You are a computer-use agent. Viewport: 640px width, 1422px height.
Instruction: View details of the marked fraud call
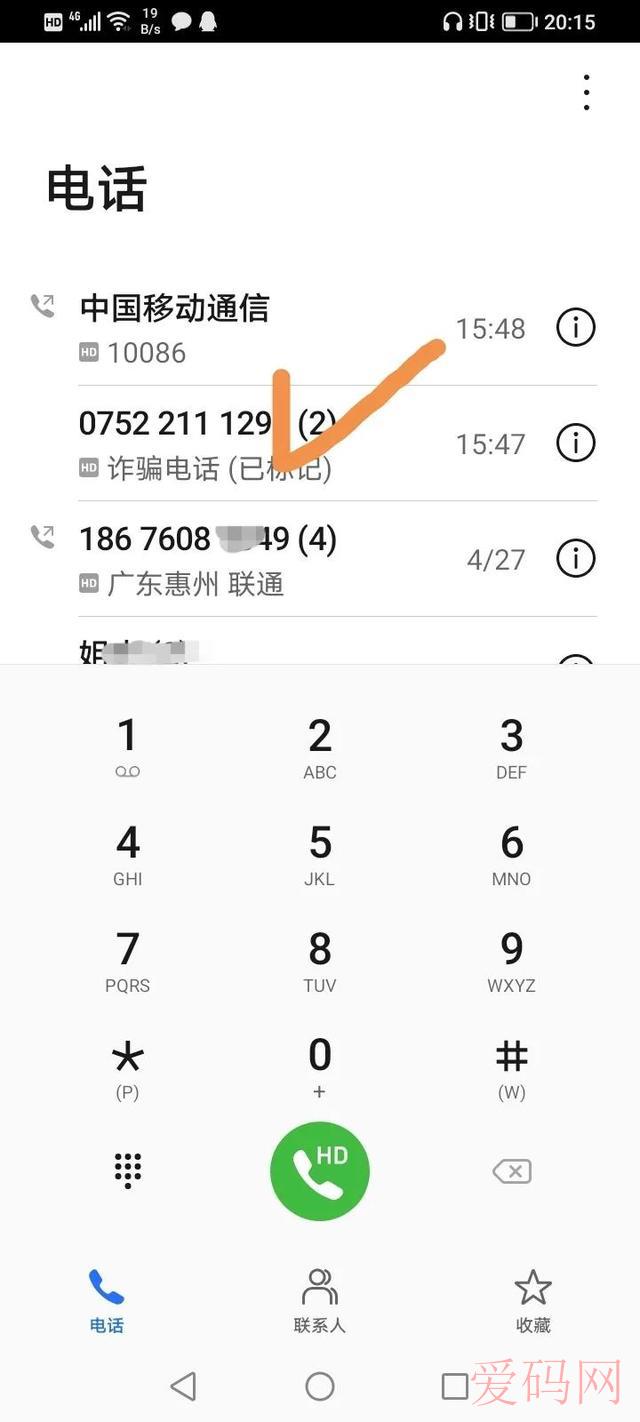click(x=575, y=443)
